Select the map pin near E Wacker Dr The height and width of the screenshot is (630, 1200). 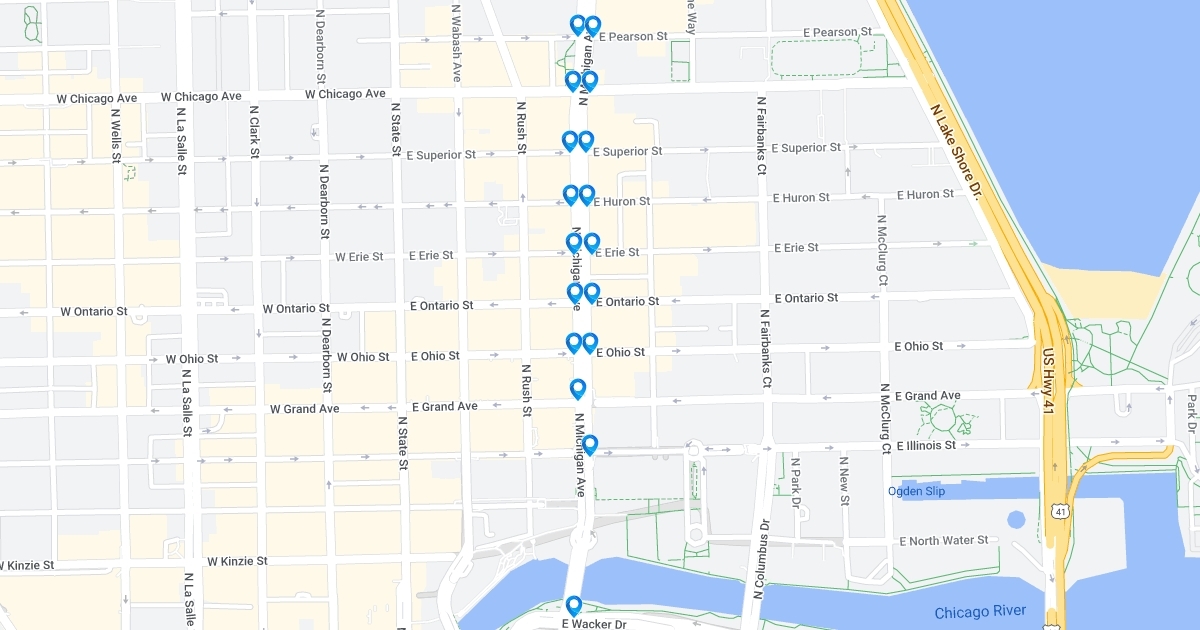click(x=574, y=605)
